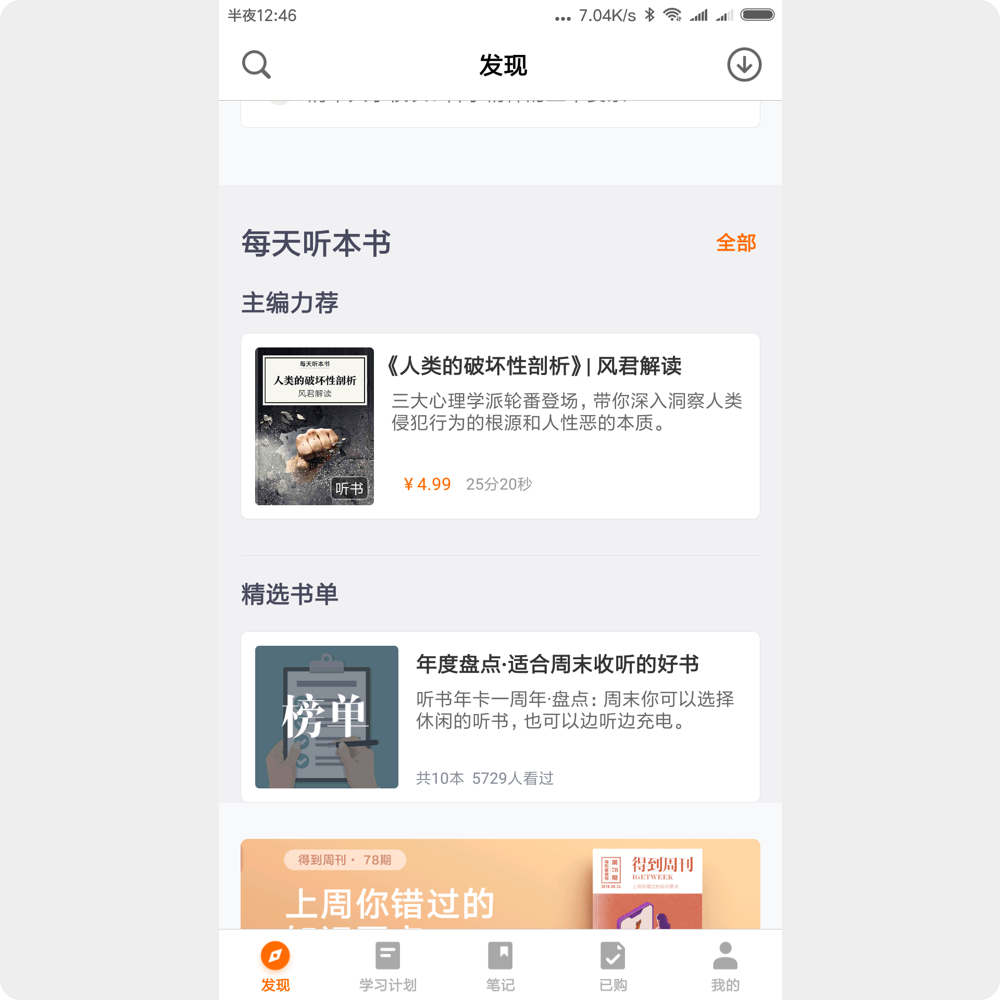
Task: Go to the 笔记 tab
Action: point(500,966)
